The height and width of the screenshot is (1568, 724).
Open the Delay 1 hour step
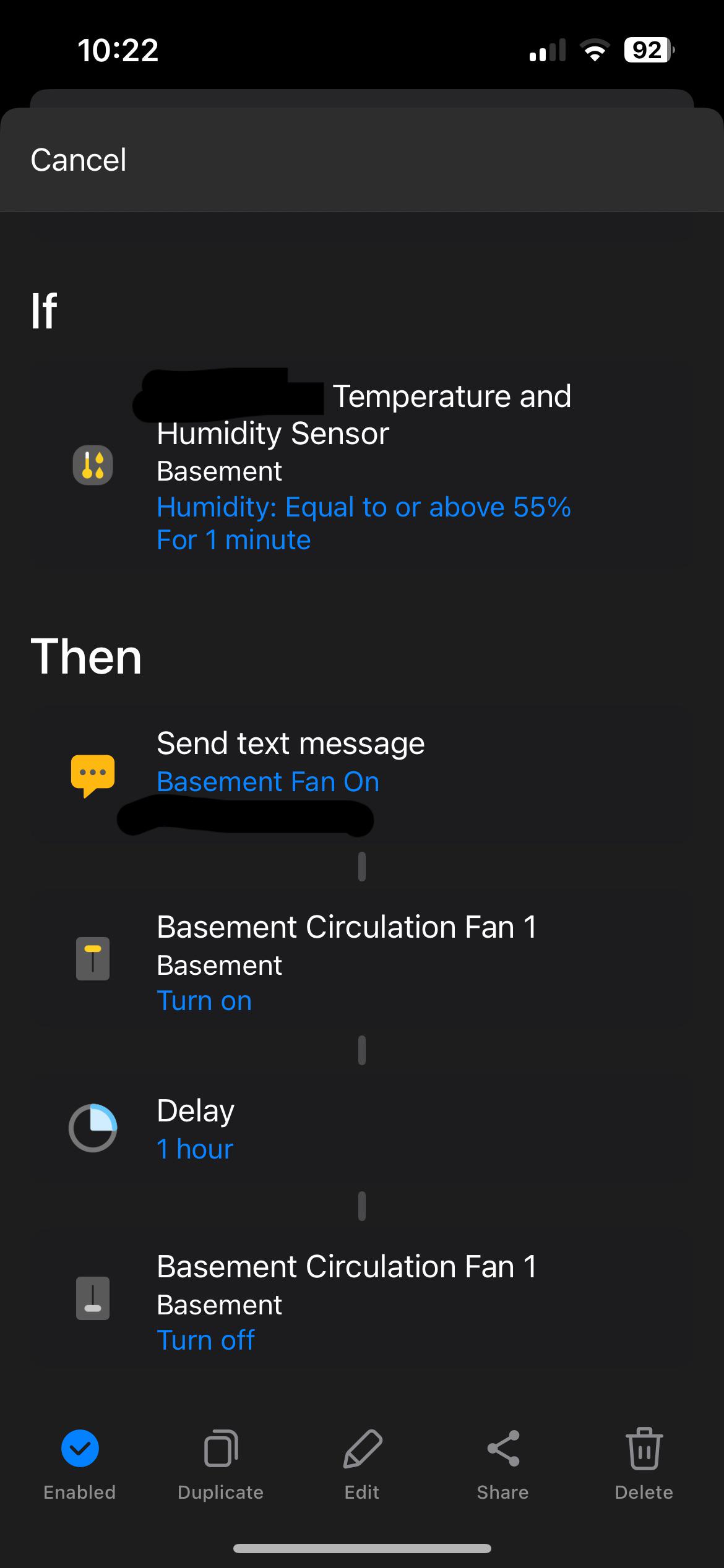point(362,1129)
